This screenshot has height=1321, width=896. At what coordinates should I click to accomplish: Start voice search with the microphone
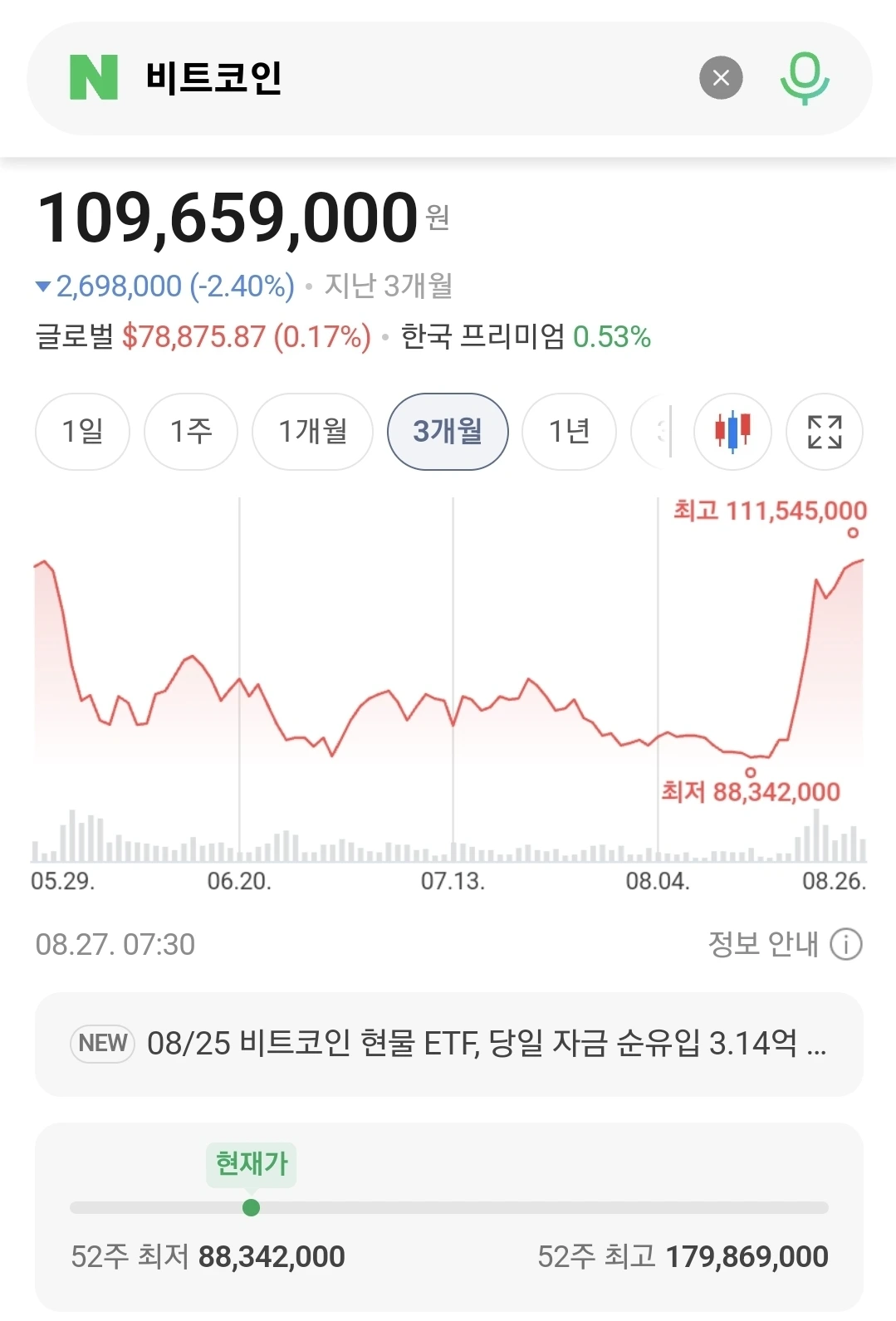point(804,78)
